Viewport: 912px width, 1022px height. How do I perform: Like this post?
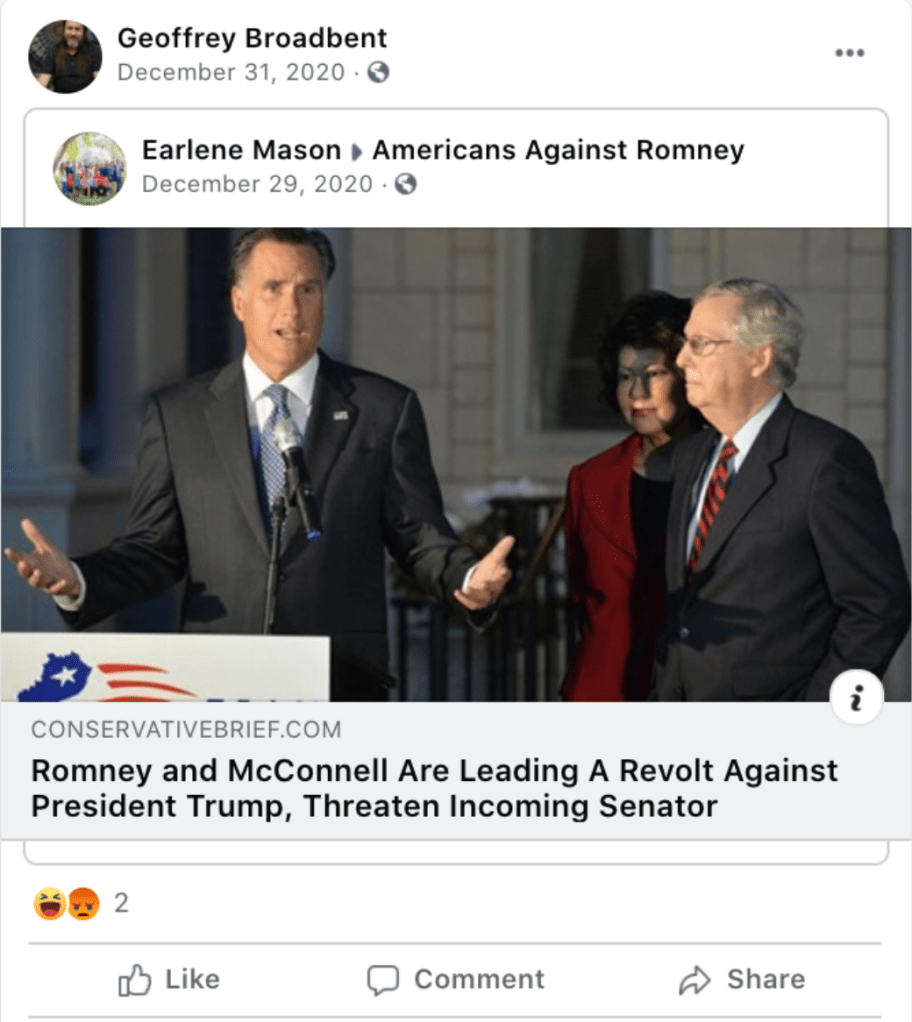(x=168, y=979)
